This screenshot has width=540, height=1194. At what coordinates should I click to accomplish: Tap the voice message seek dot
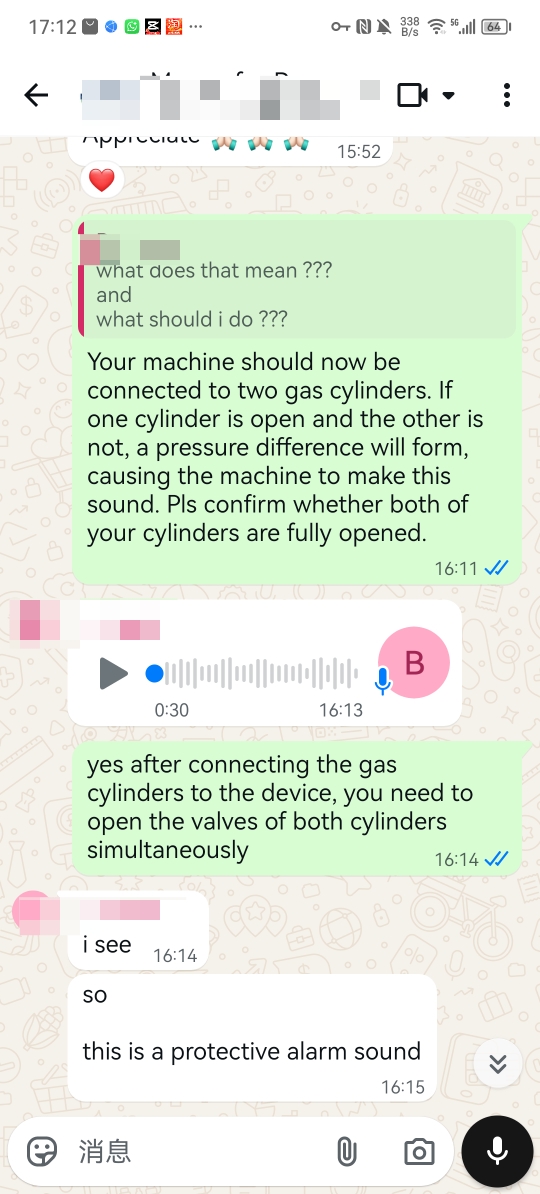[155, 673]
